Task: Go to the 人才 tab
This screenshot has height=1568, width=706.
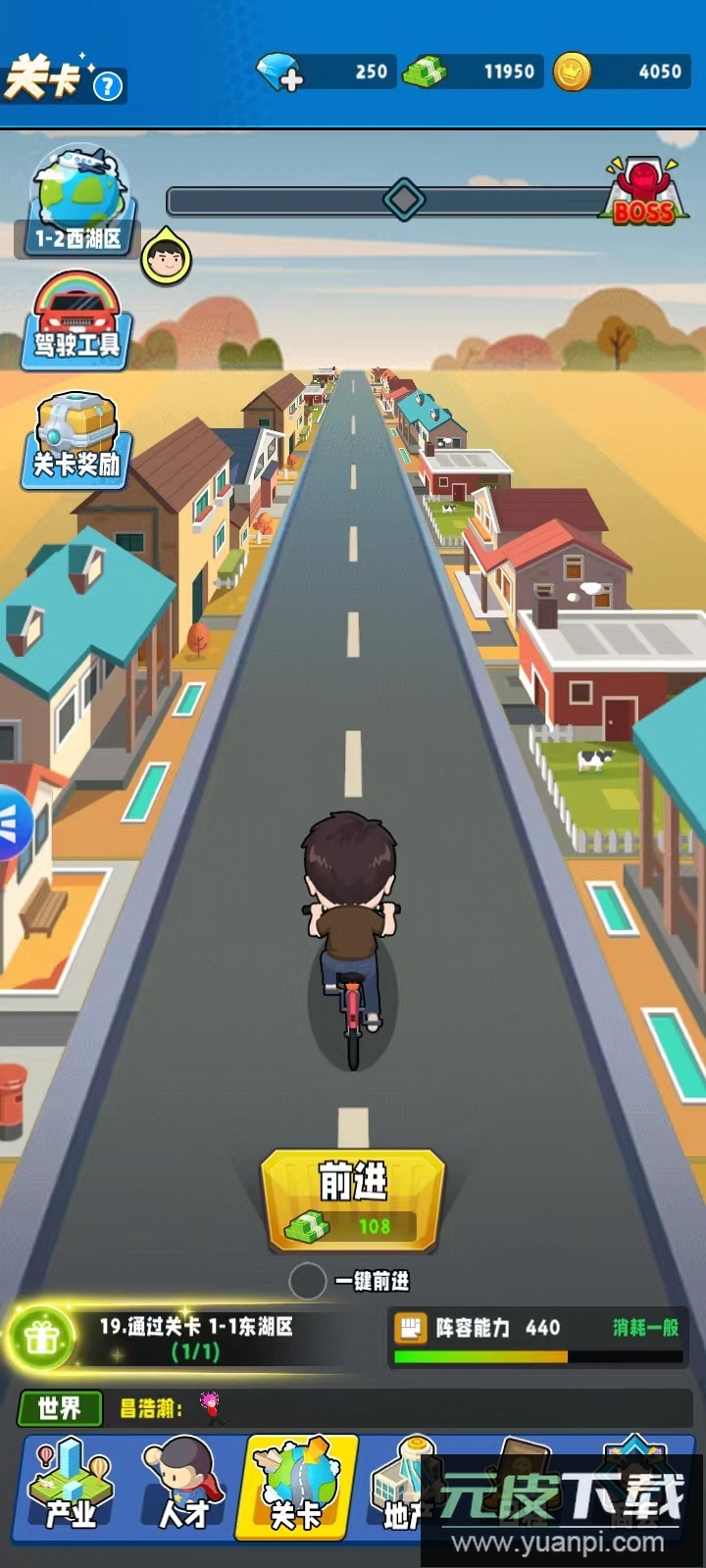Action: (184, 1488)
